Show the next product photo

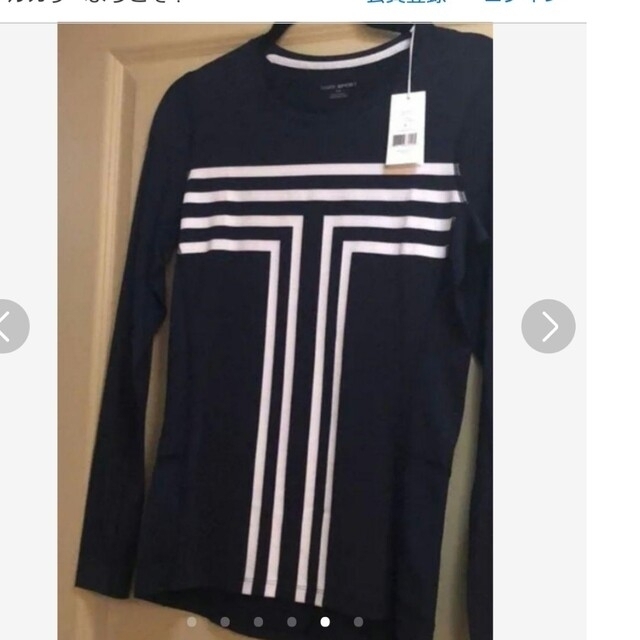(x=548, y=326)
